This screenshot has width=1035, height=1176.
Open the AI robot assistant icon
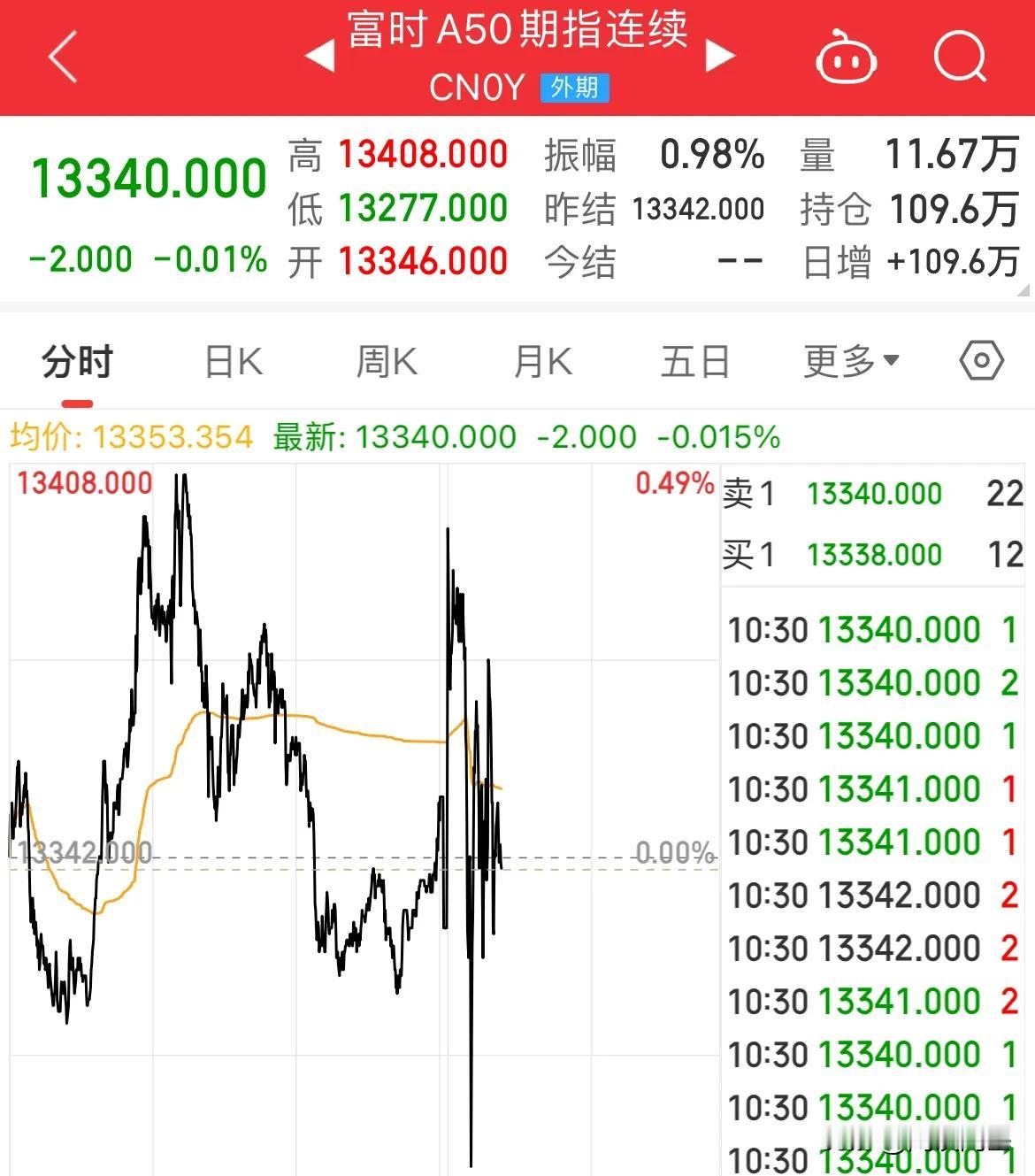846,57
